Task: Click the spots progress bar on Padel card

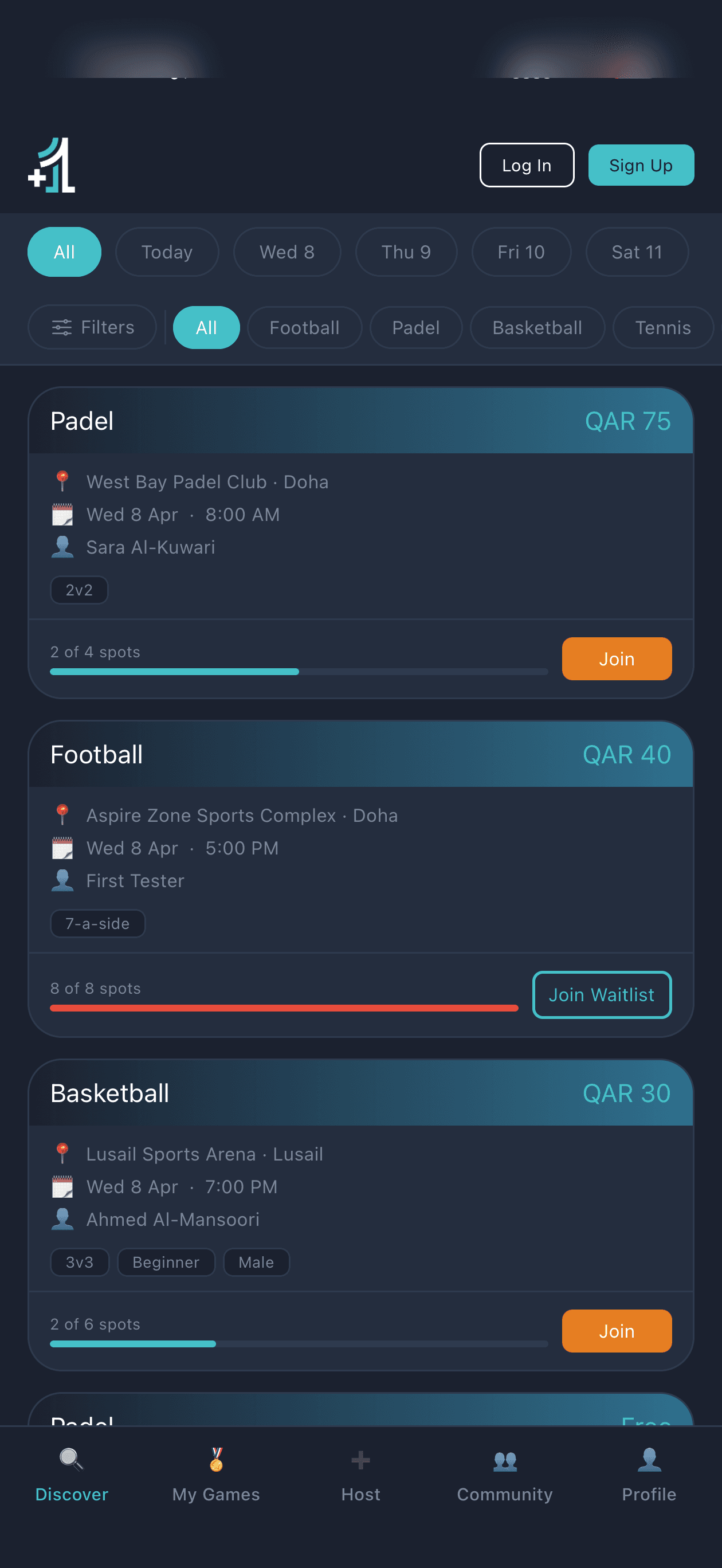Action: [299, 672]
